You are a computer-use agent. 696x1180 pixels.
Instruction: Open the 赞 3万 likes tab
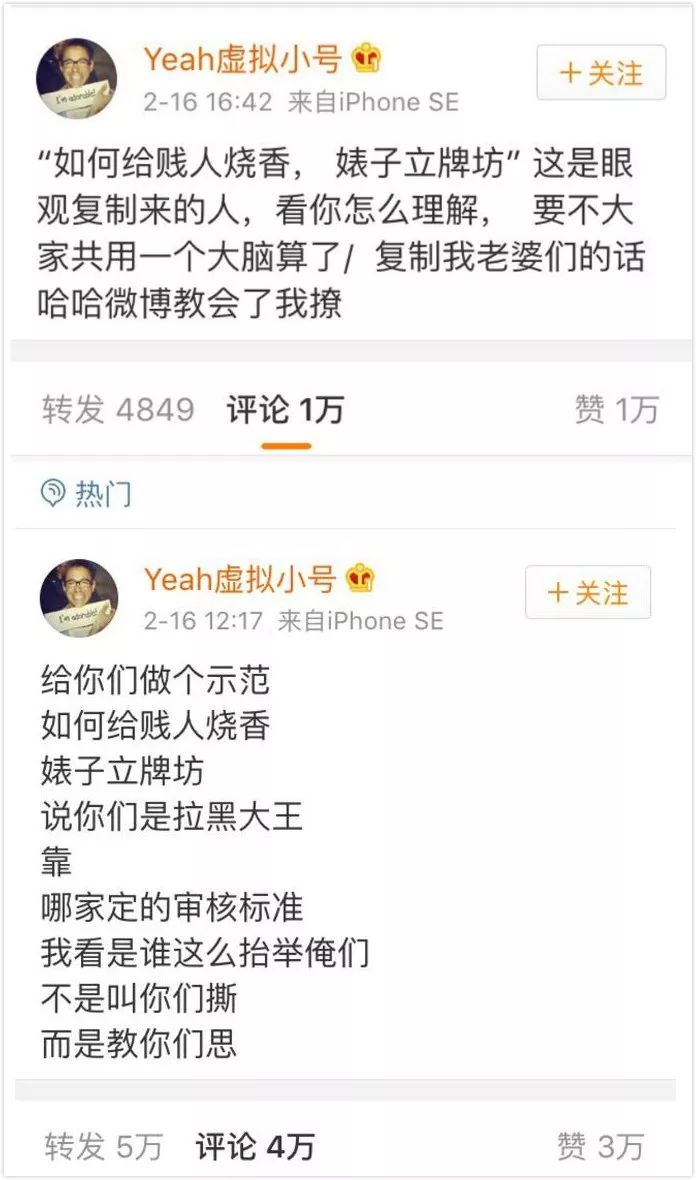click(x=600, y=1146)
